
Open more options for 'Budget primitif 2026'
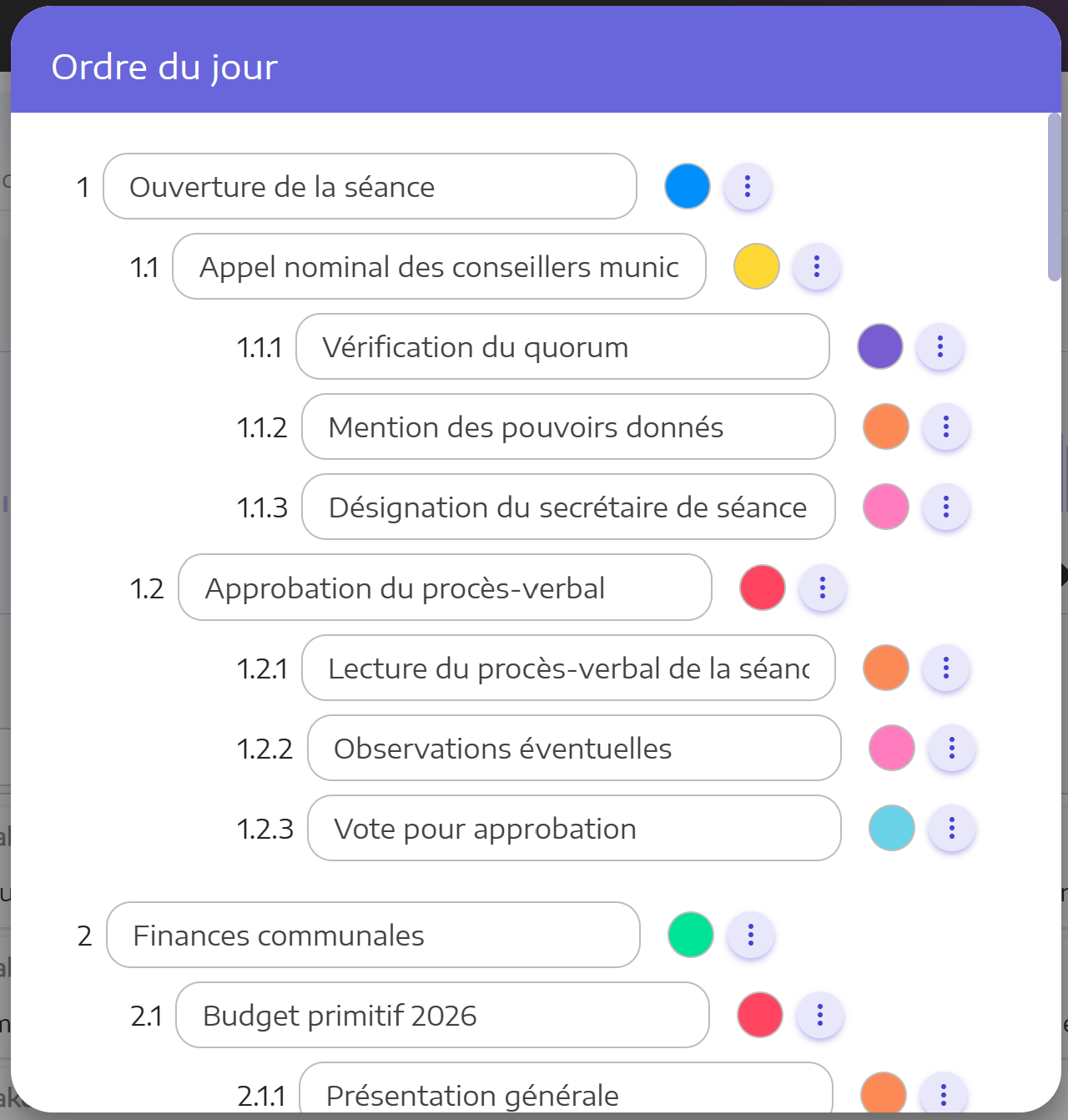(x=819, y=1015)
